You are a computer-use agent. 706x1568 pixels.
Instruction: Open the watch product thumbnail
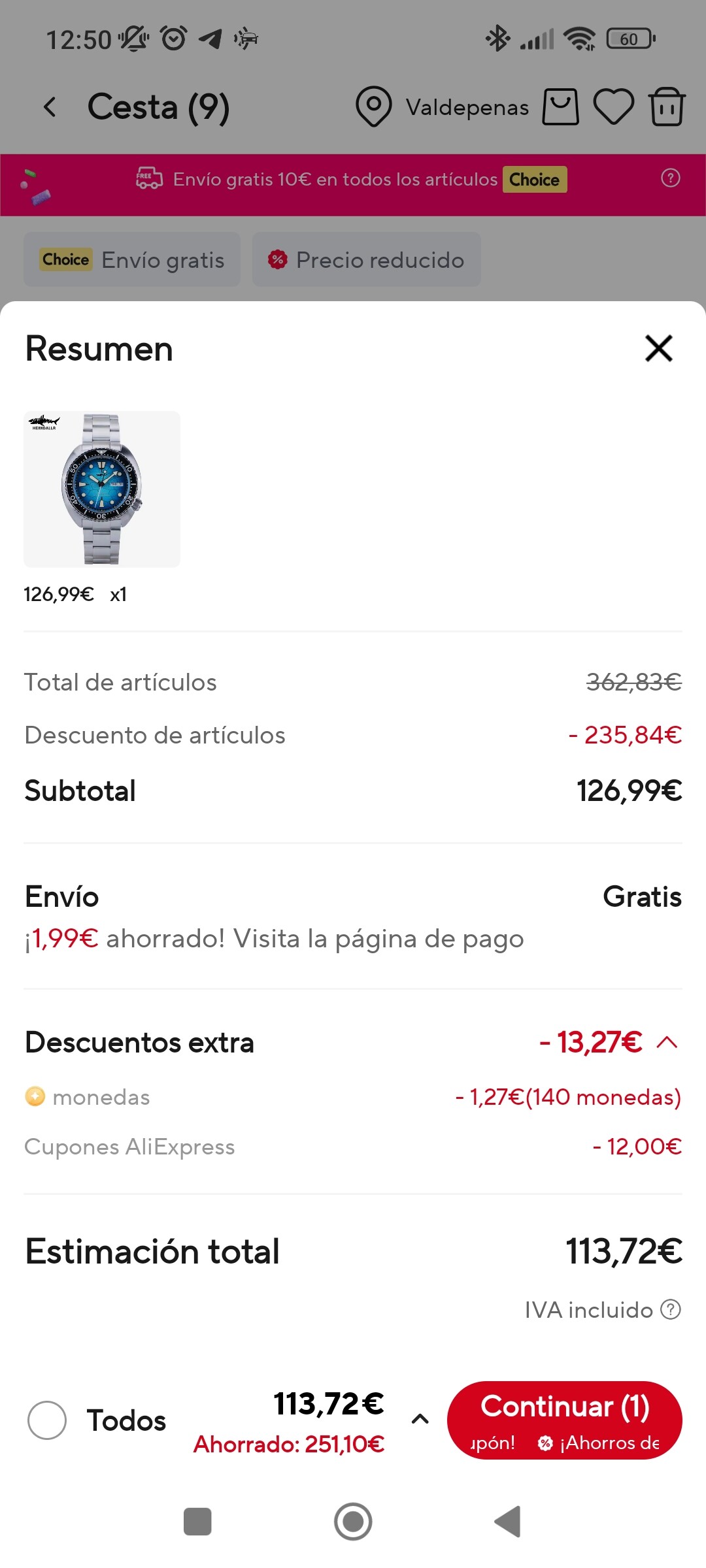coord(102,489)
